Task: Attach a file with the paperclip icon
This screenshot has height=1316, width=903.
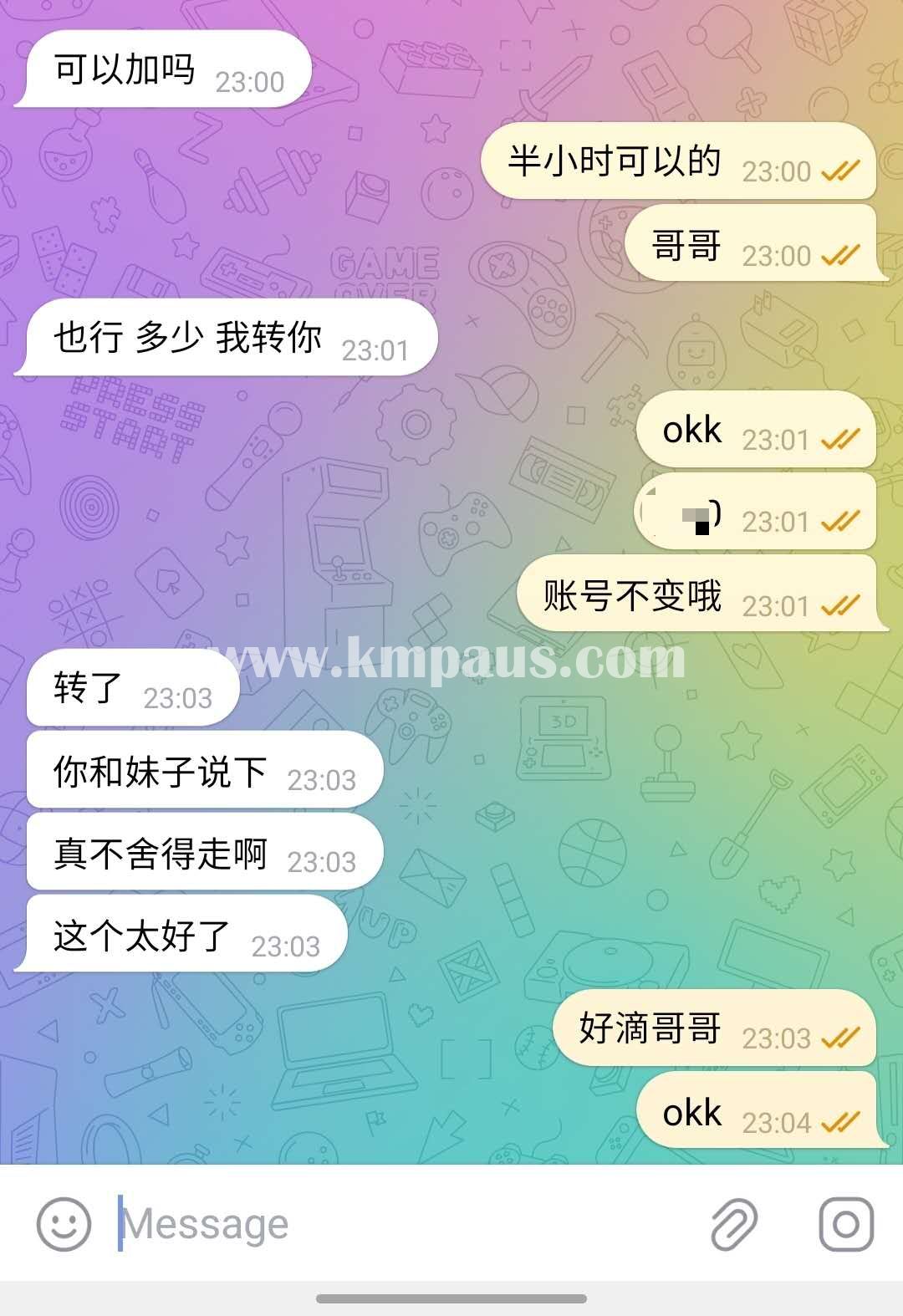Action: click(734, 1224)
